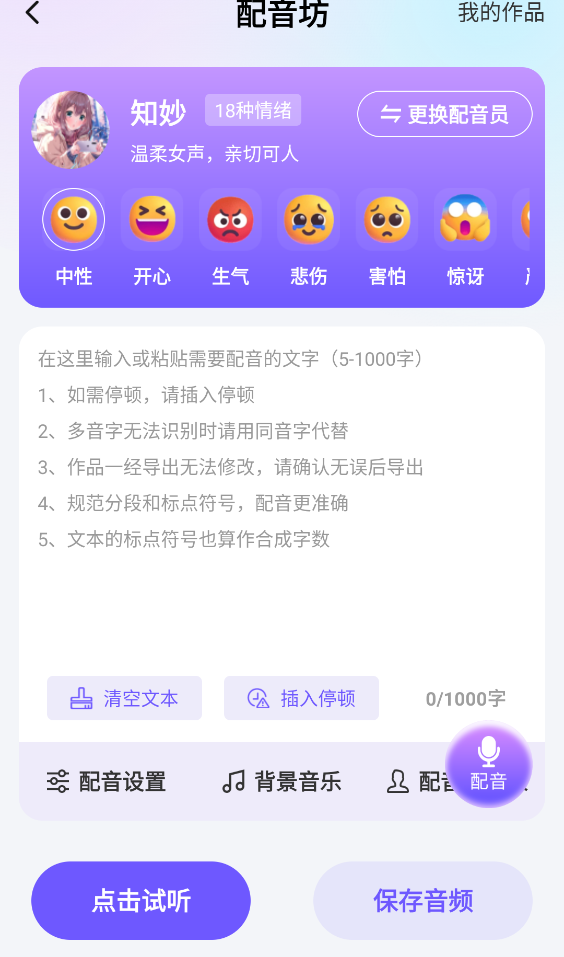The image size is (564, 957).
Task: Tap 更换配音员 to switch voice actor
Action: [x=444, y=114]
